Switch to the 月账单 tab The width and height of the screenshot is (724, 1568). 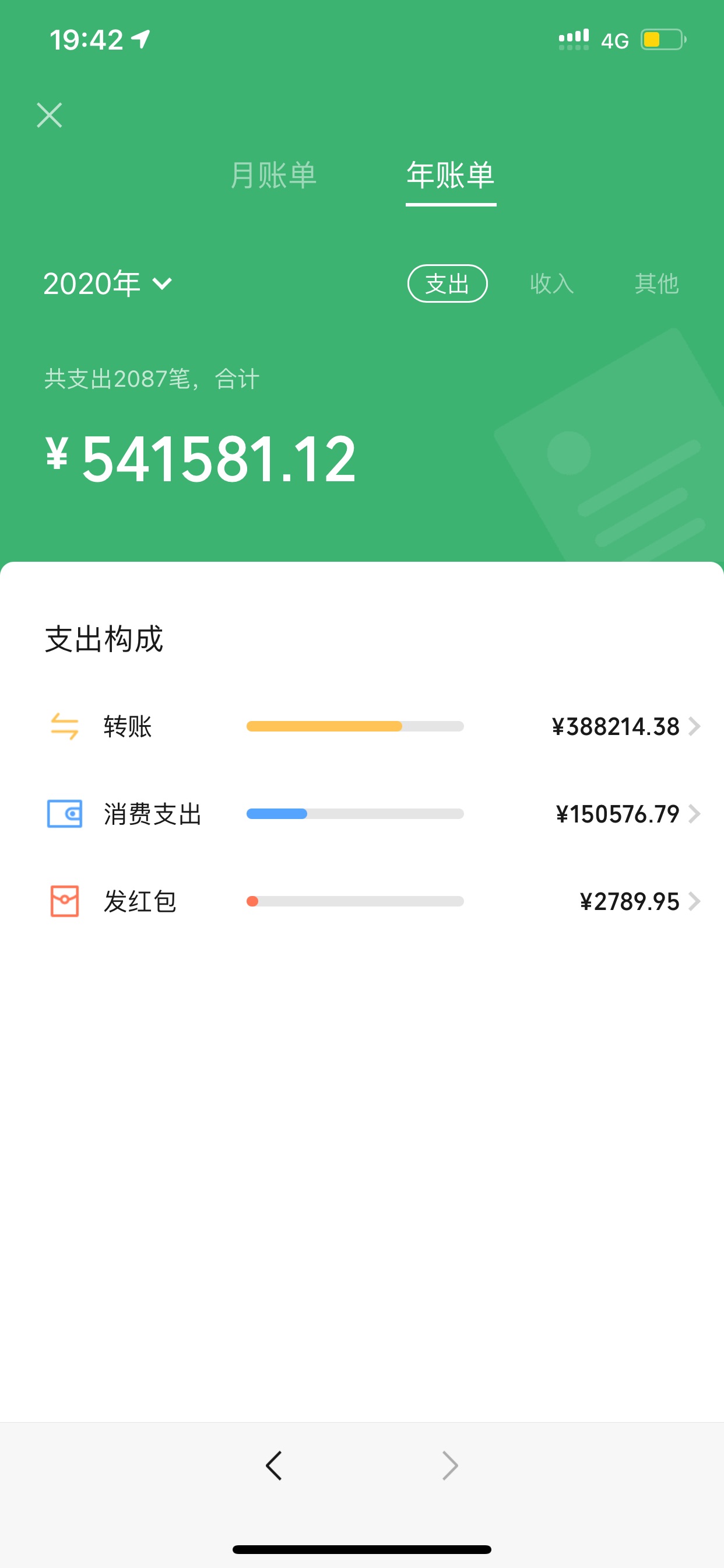pos(274,176)
